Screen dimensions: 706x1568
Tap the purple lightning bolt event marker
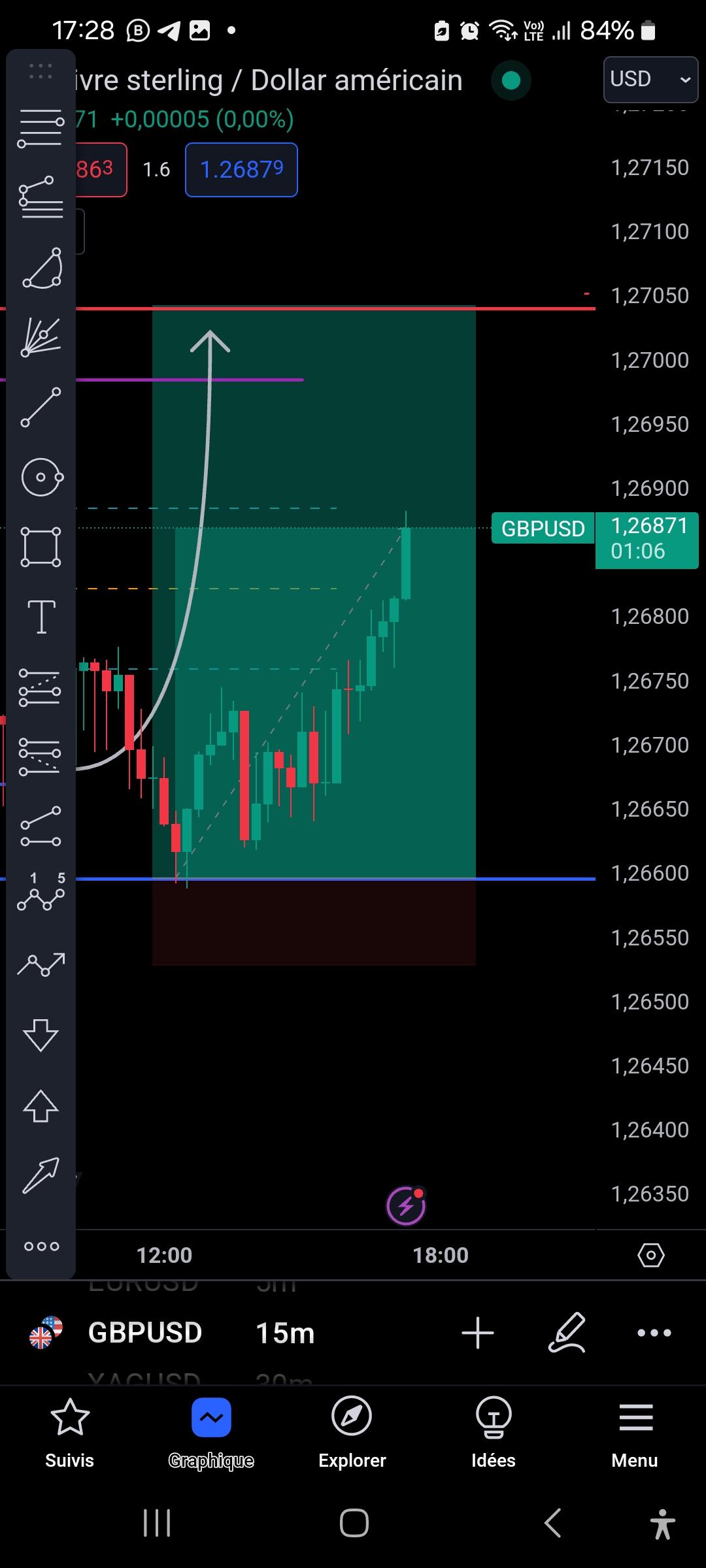click(406, 1205)
